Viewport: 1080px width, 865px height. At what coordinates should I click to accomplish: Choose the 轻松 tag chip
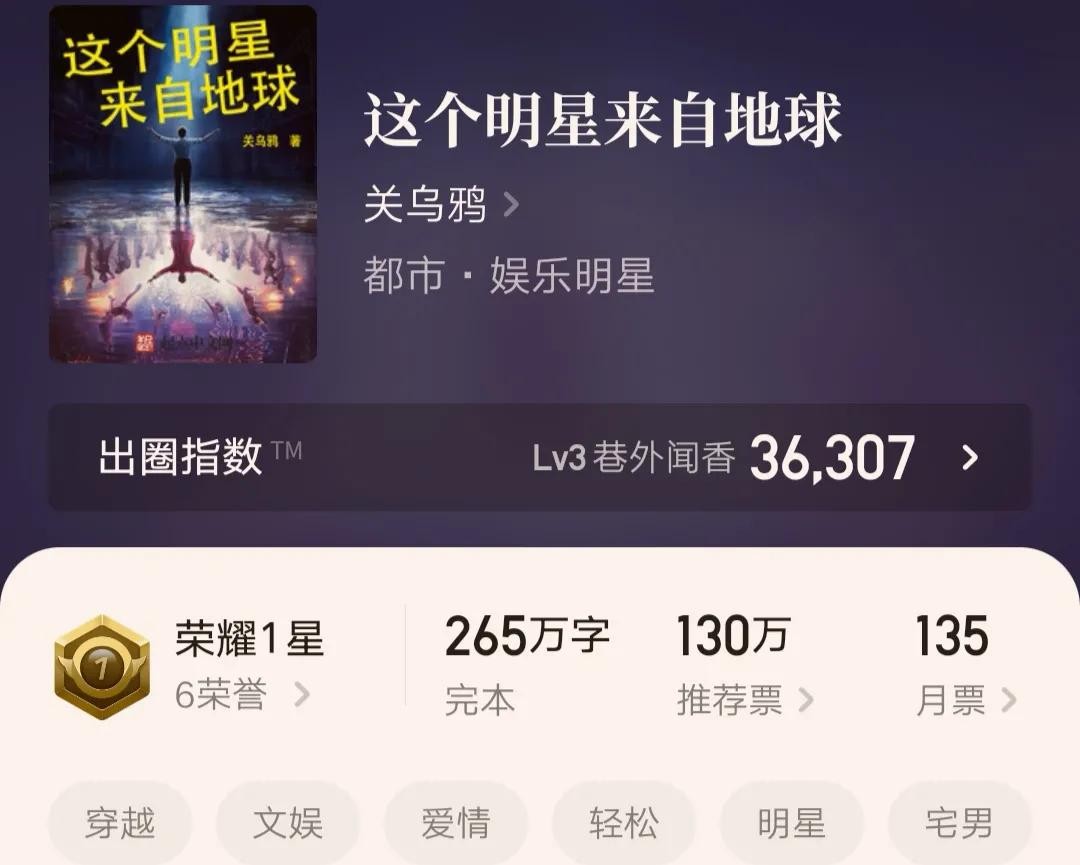pos(624,824)
